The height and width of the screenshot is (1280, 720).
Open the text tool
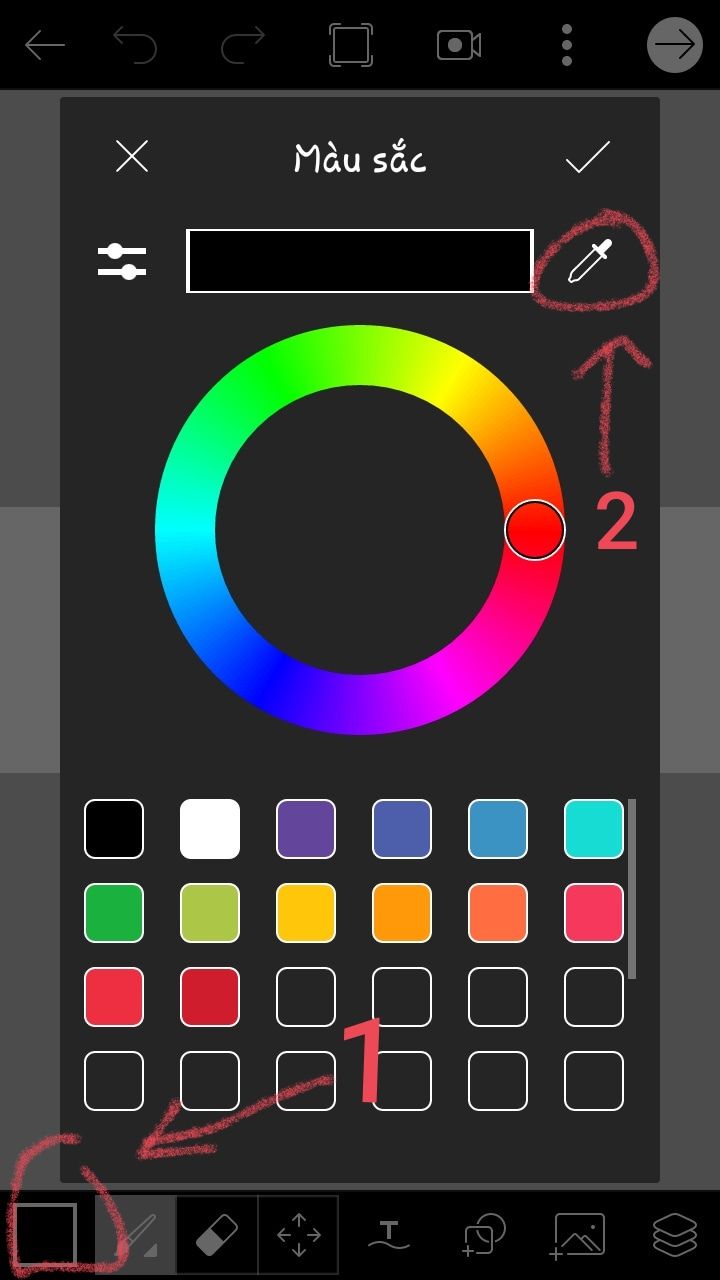click(389, 1235)
